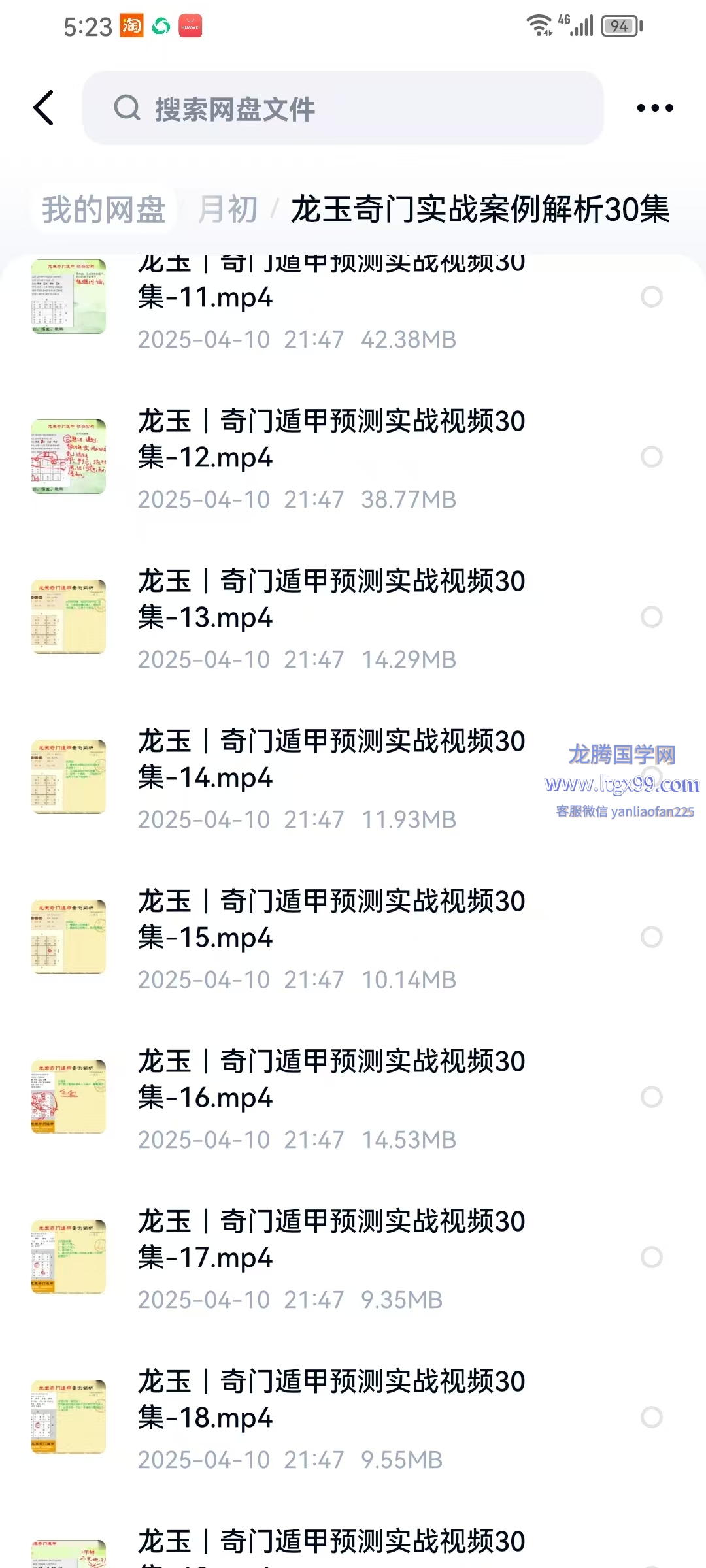Select the circle for 集-16.mp4
This screenshot has height=1568, width=706.
coord(651,1097)
